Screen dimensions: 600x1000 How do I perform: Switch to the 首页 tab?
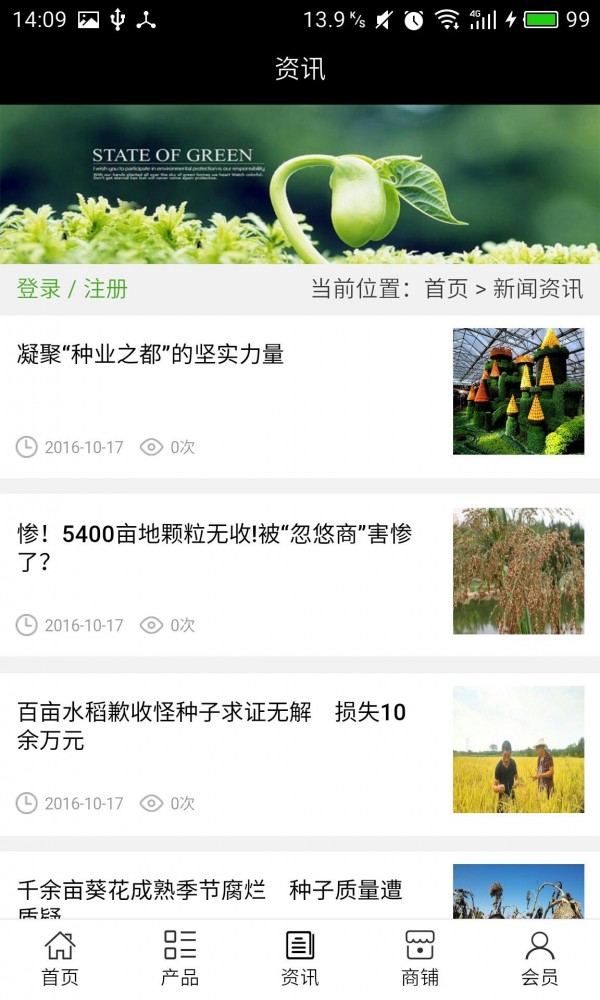pyautogui.click(x=60, y=958)
